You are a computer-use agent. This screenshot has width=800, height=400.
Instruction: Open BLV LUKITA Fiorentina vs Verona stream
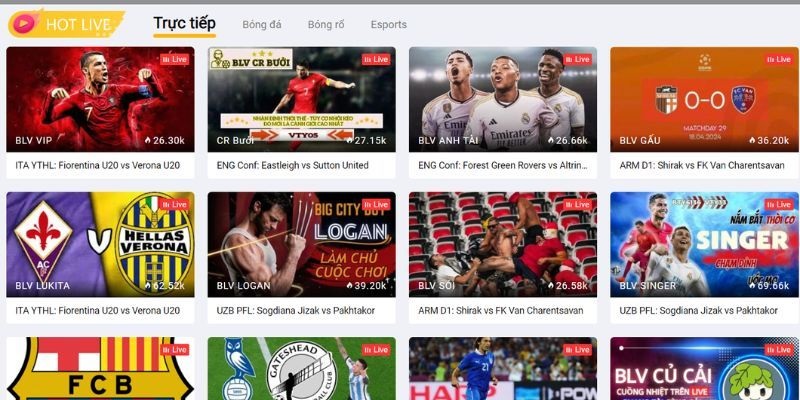(100, 245)
